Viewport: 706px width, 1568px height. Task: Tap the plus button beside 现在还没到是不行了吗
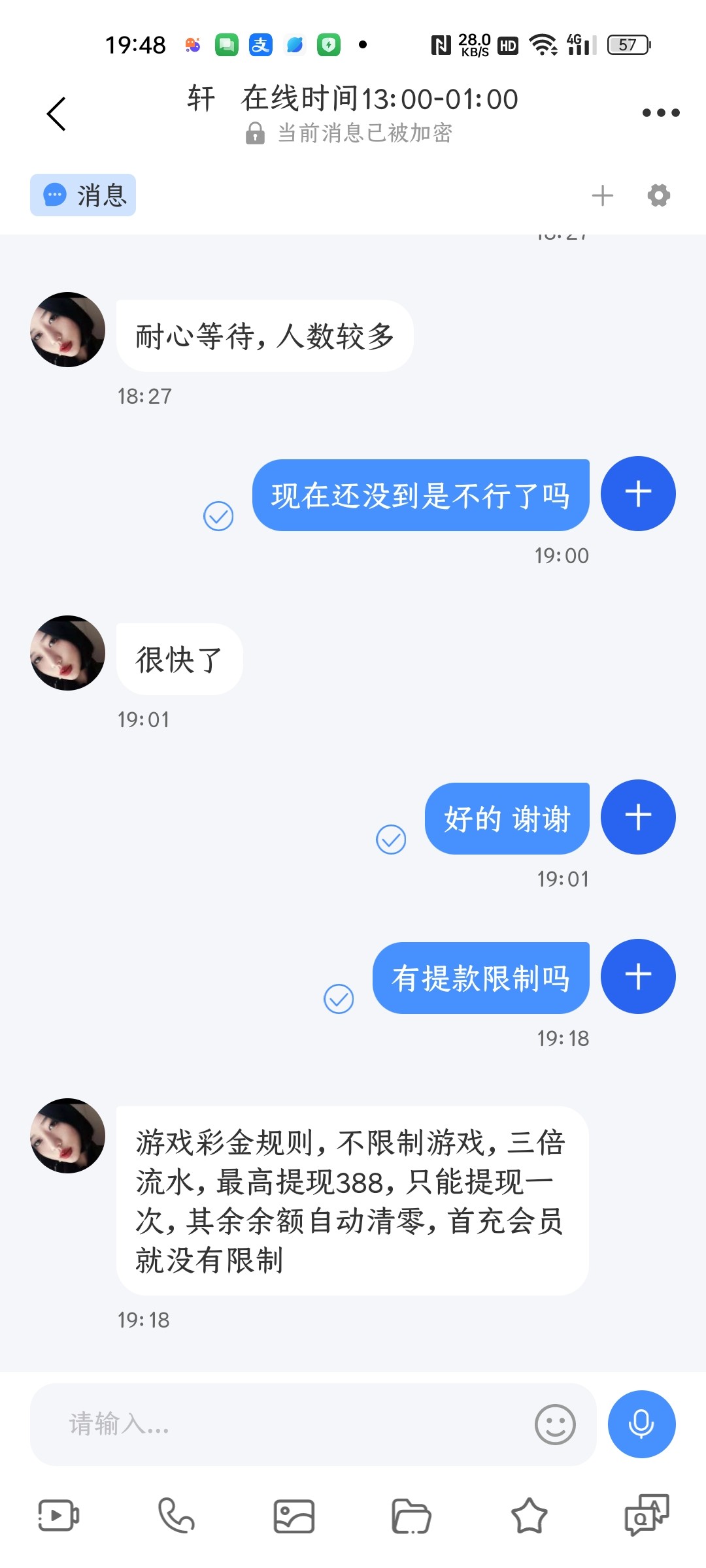click(x=638, y=493)
